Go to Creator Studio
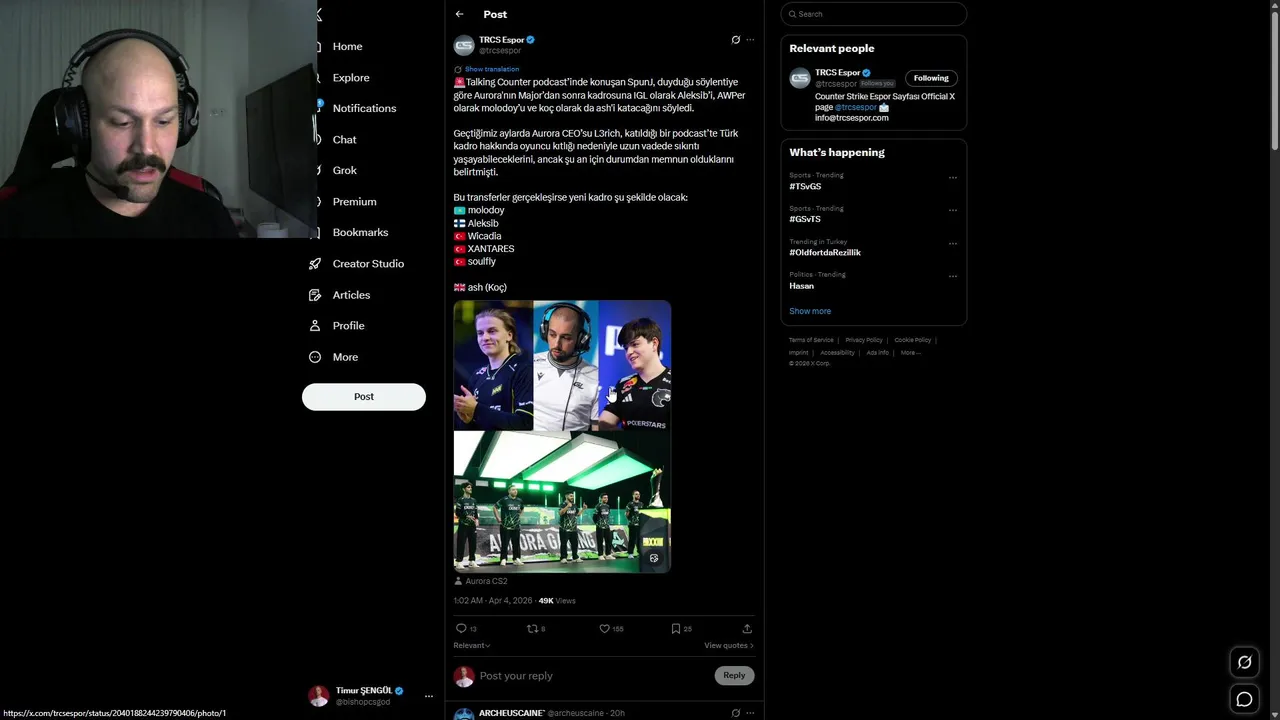1280x720 pixels. click(368, 263)
